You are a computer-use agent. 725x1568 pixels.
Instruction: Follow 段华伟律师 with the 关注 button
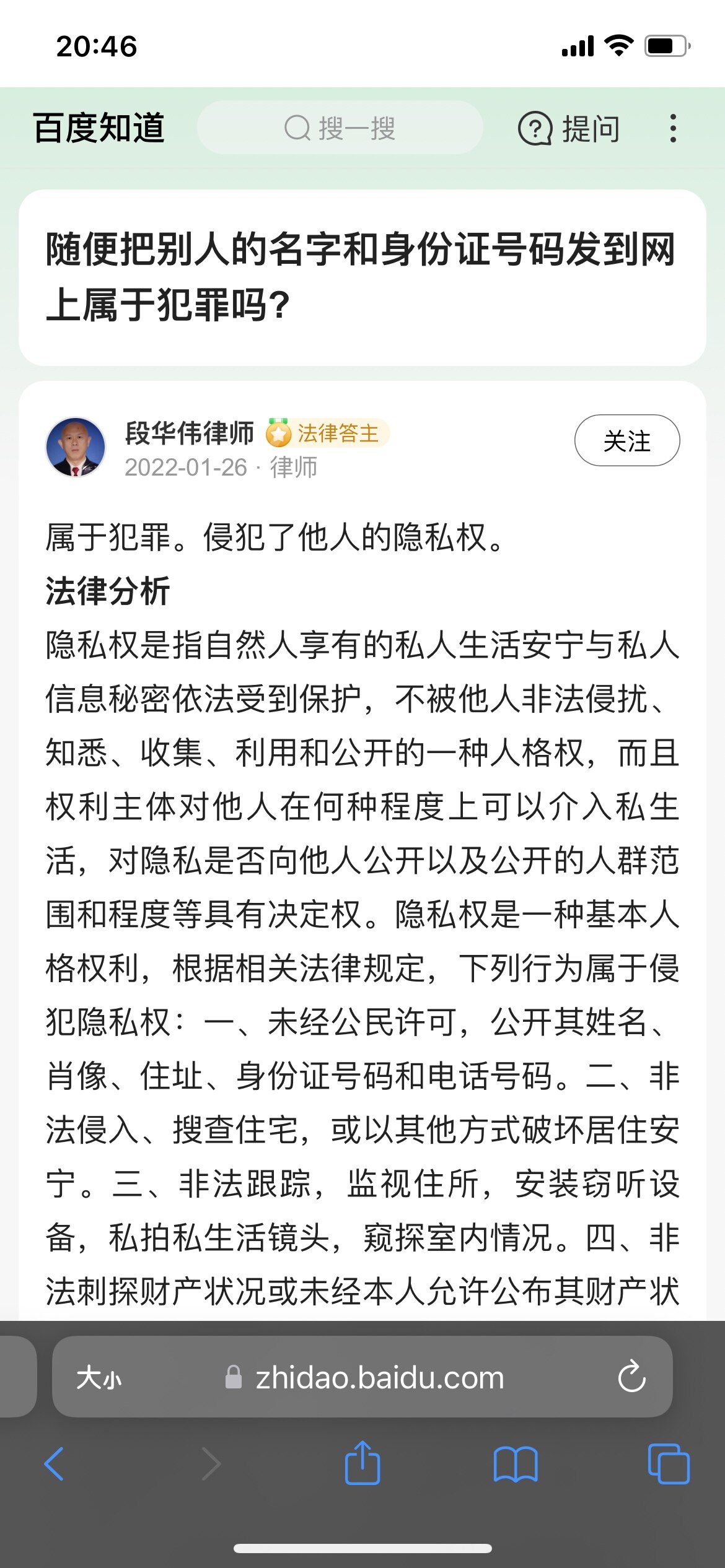coord(626,441)
